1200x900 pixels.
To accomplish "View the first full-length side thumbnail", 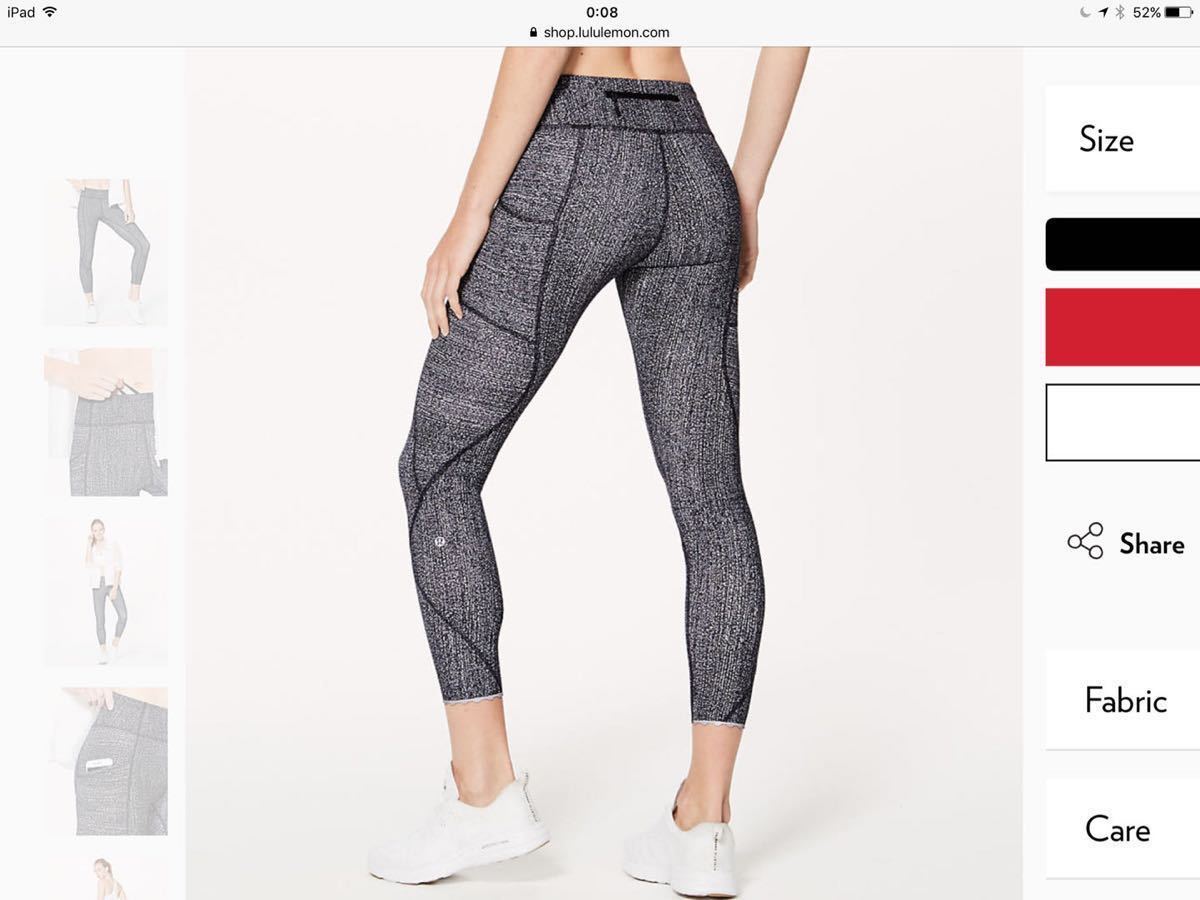I will tap(106, 252).
